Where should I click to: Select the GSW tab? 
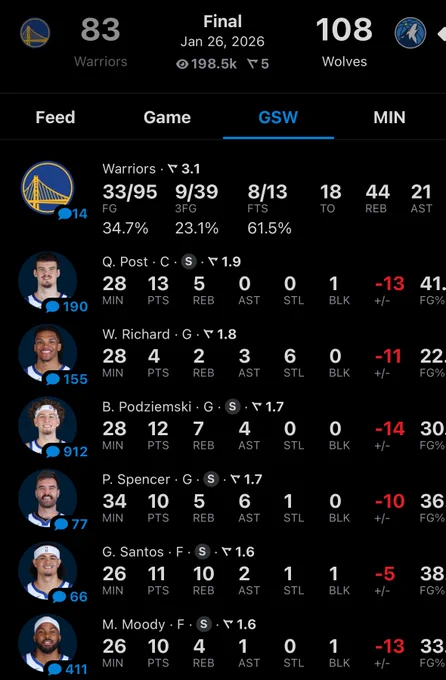point(278,118)
